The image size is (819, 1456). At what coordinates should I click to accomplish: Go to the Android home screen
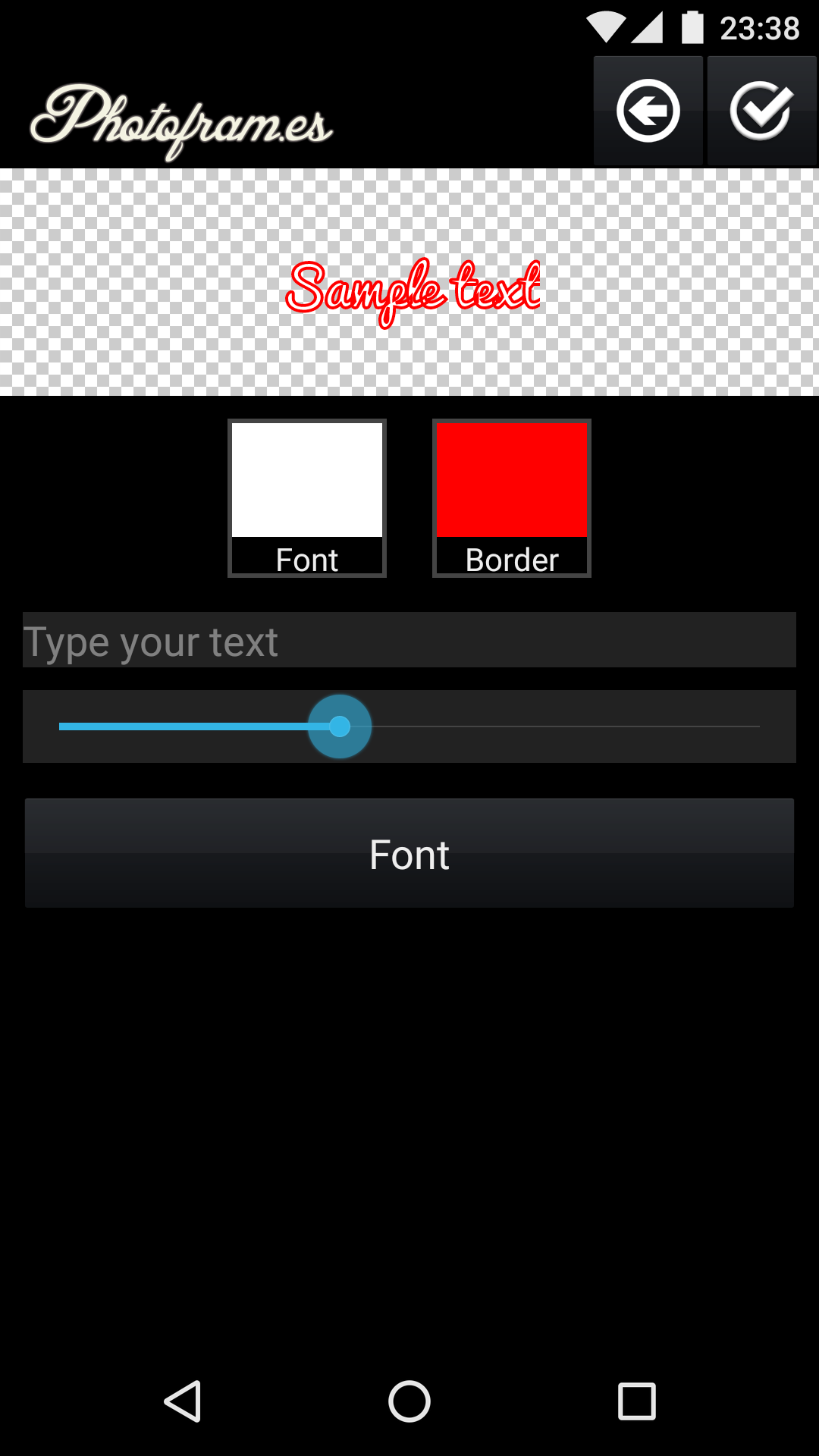[409, 1401]
